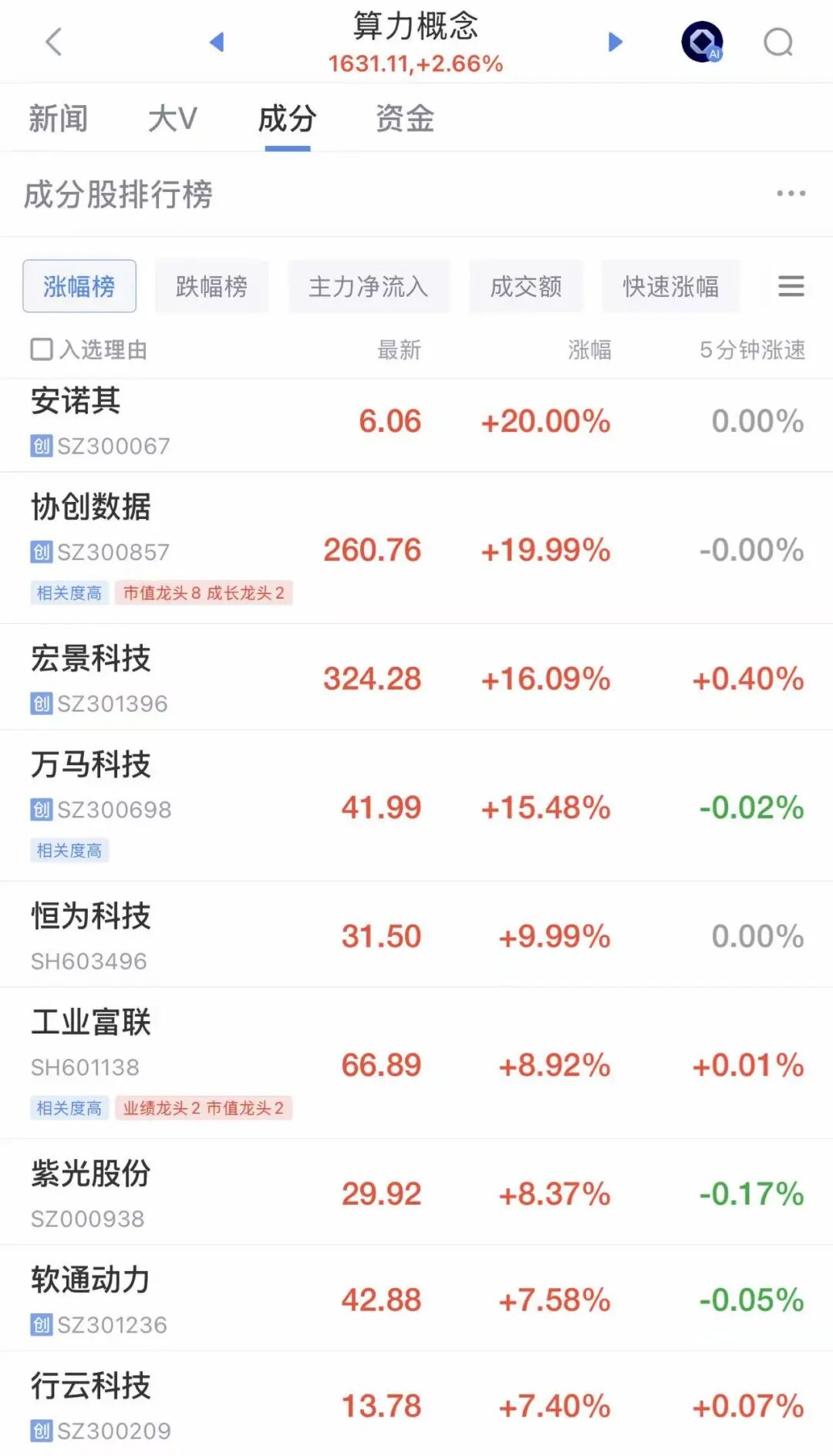Show the 主力净流入 ranking
The height and width of the screenshot is (1456, 833).
tap(369, 287)
